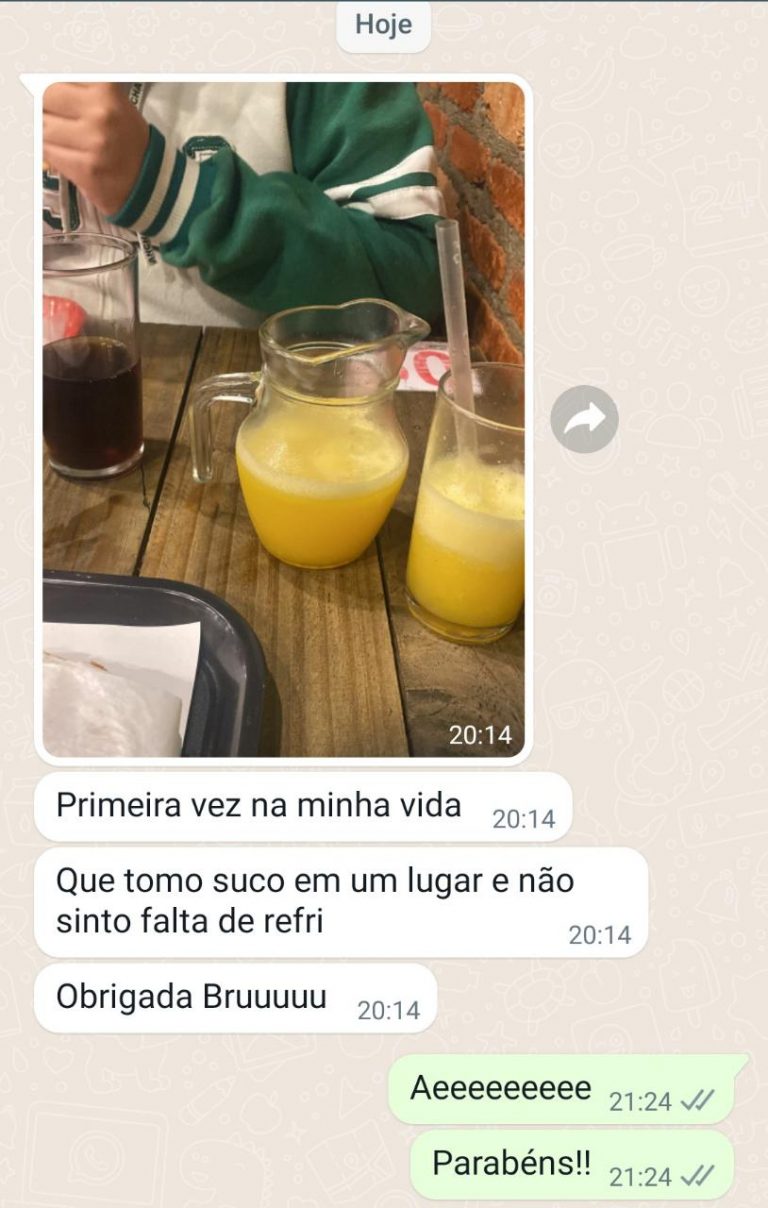Image resolution: width=768 pixels, height=1208 pixels.
Task: Forward the juice photo with the arrow icon
Action: (x=584, y=419)
